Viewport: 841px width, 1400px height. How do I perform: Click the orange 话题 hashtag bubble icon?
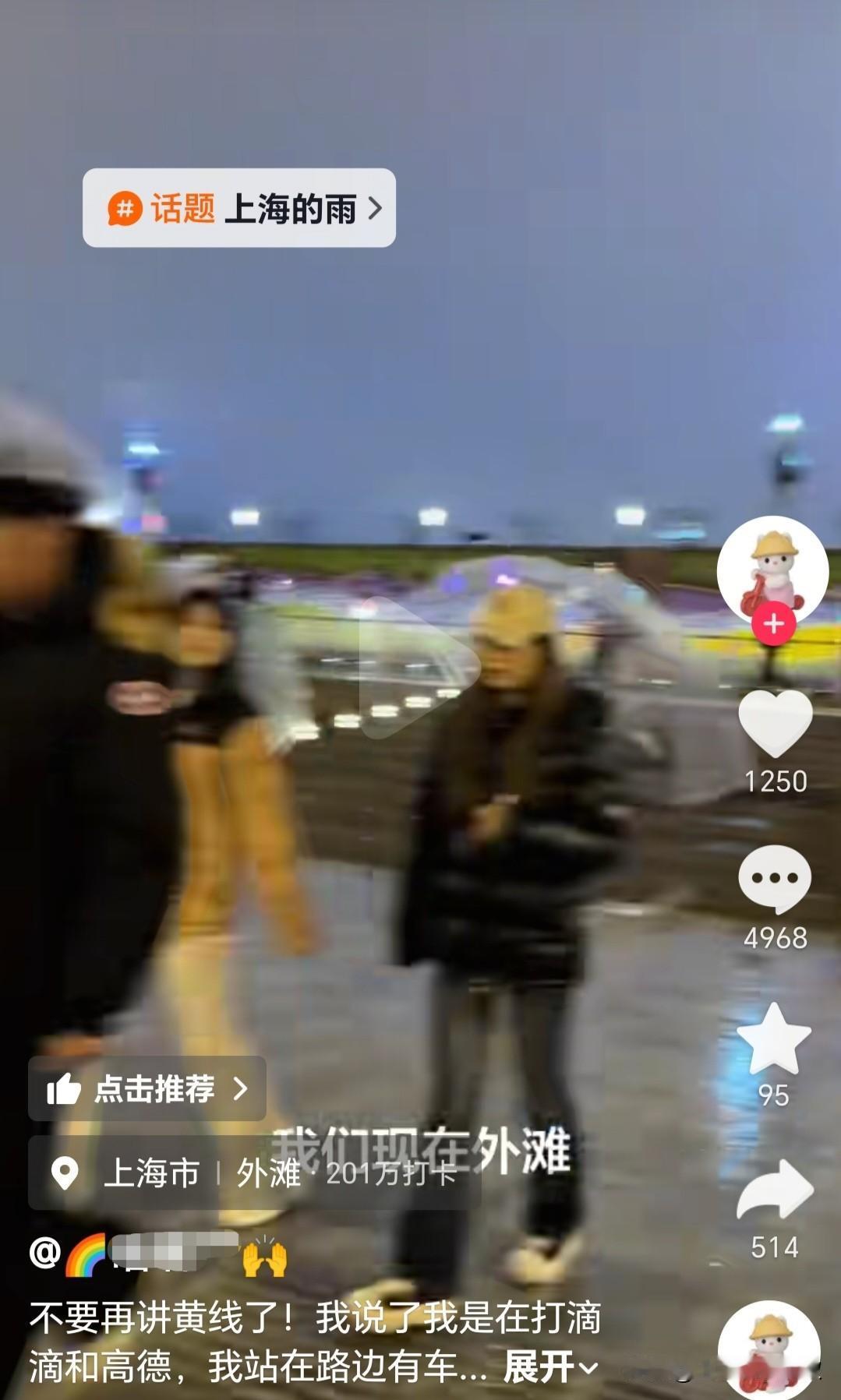point(125,209)
